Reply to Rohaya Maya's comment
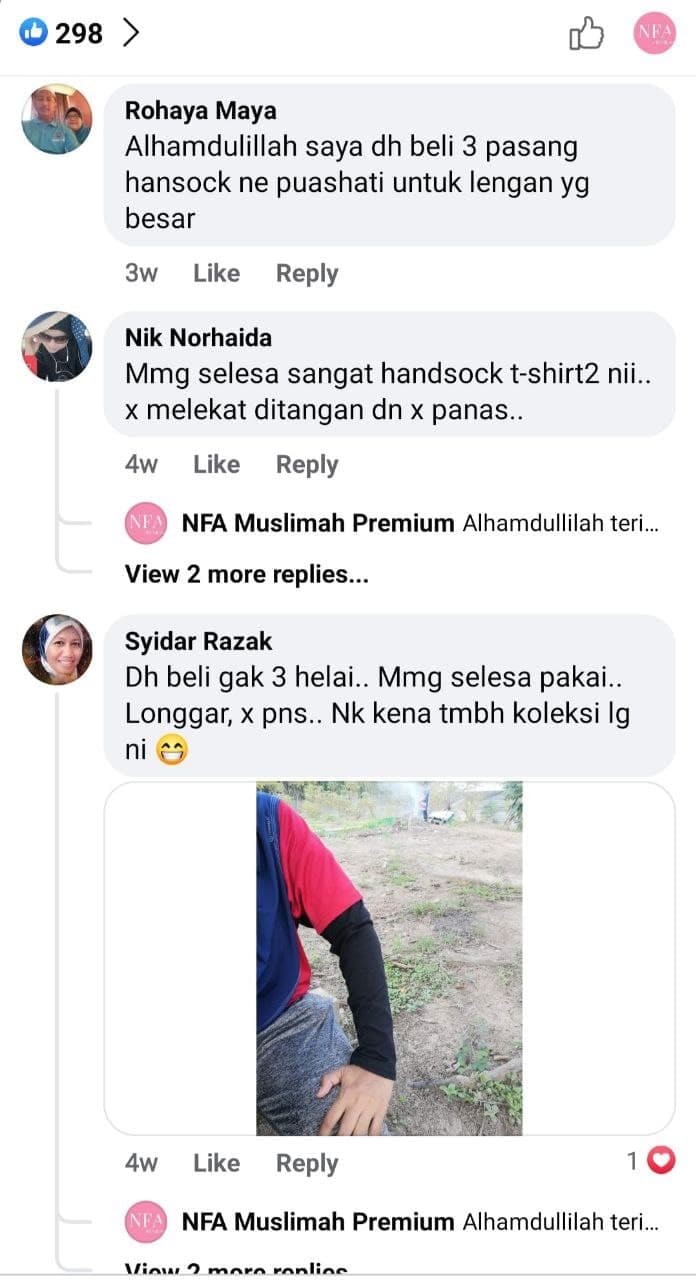The height and width of the screenshot is (1280, 696). pos(307,273)
